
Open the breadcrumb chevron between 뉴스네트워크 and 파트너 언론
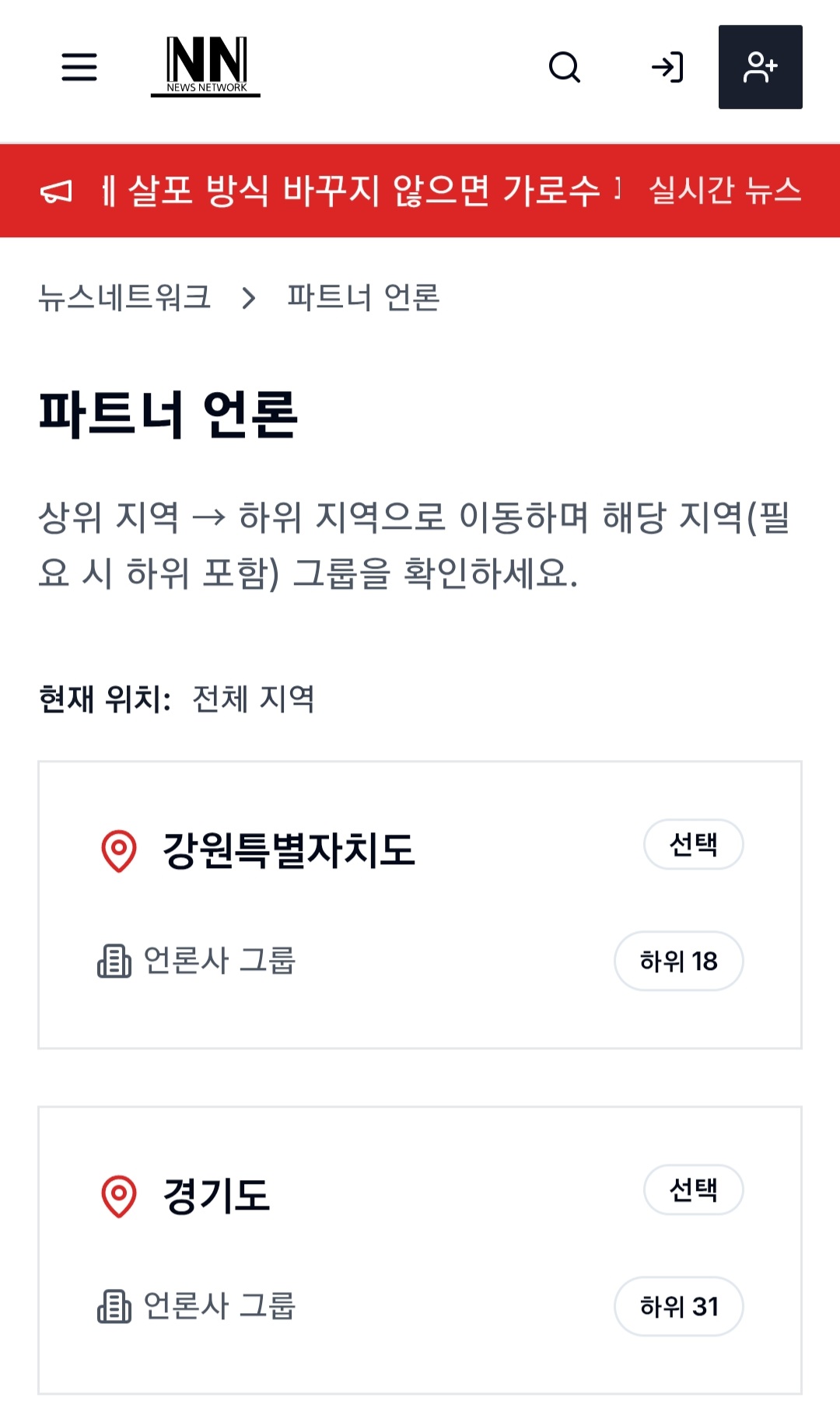[249, 299]
